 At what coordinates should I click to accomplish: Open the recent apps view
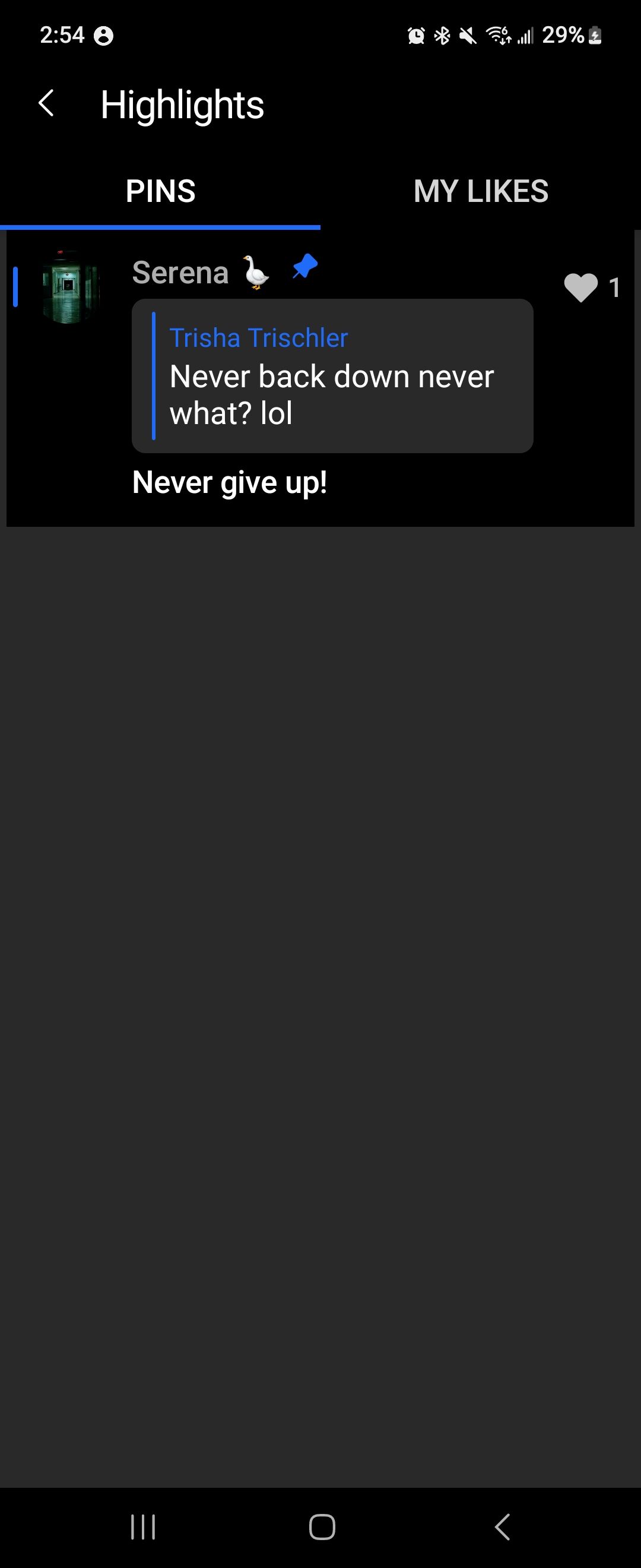coord(144,1526)
